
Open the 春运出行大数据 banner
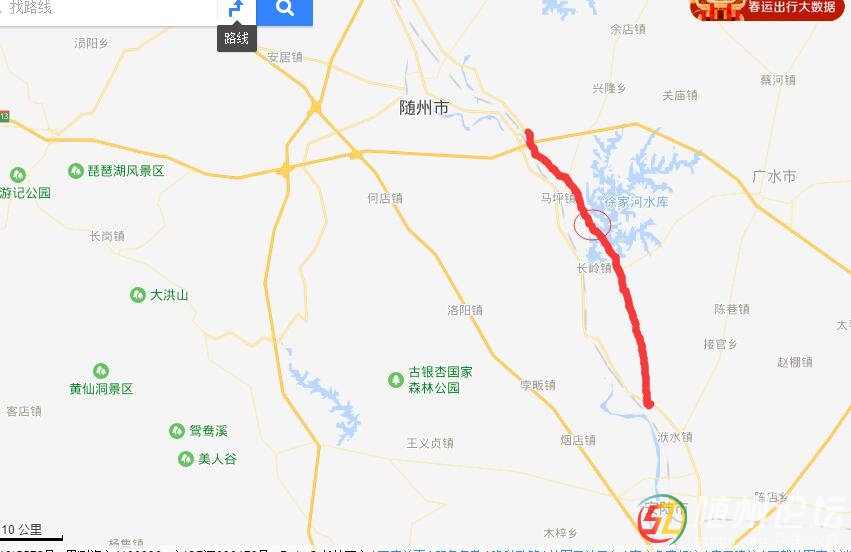pyautogui.click(x=770, y=9)
